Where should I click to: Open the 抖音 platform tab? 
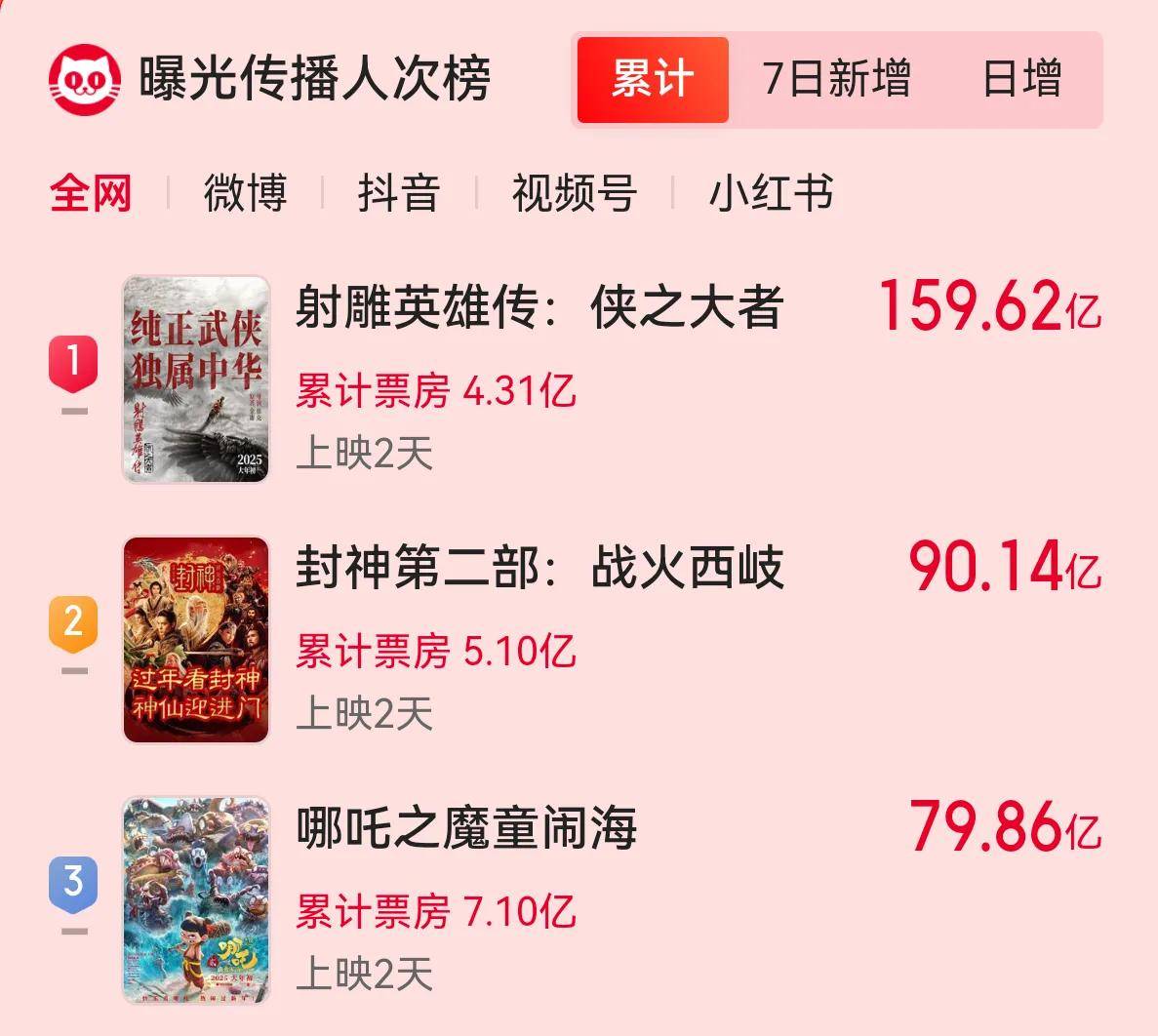pyautogui.click(x=398, y=193)
